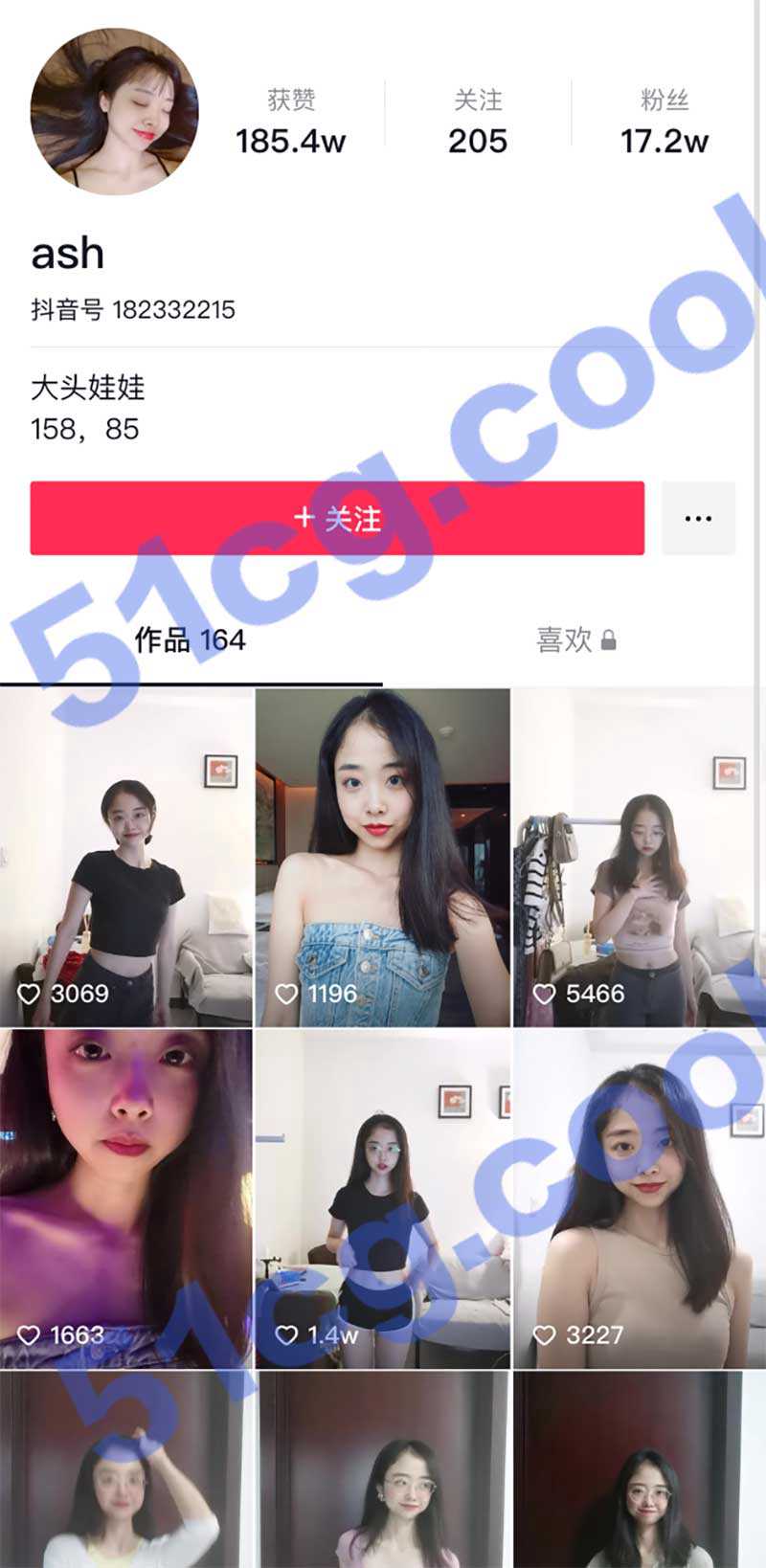766x1568 pixels.
Task: Open the three-dot more options menu
Action: [698, 518]
